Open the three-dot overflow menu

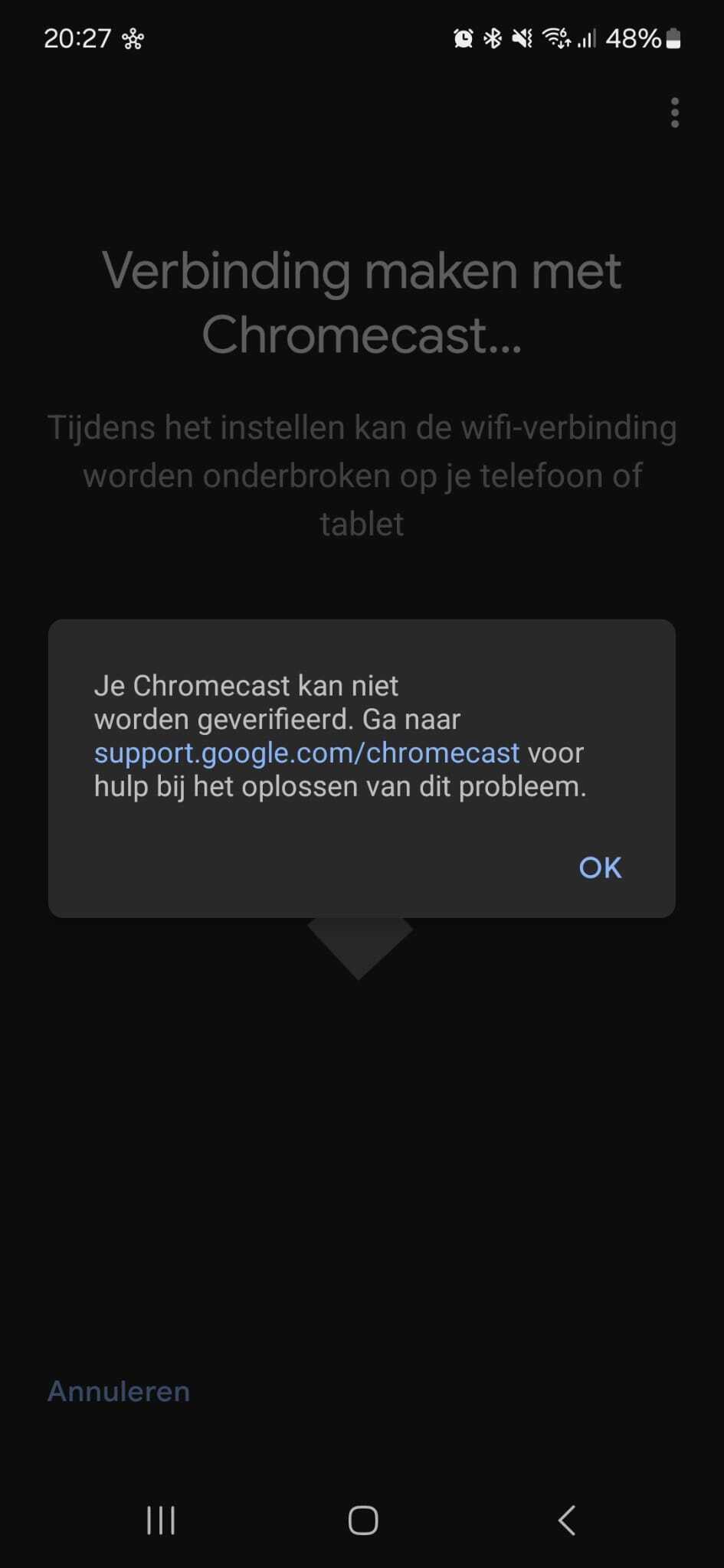(674, 113)
